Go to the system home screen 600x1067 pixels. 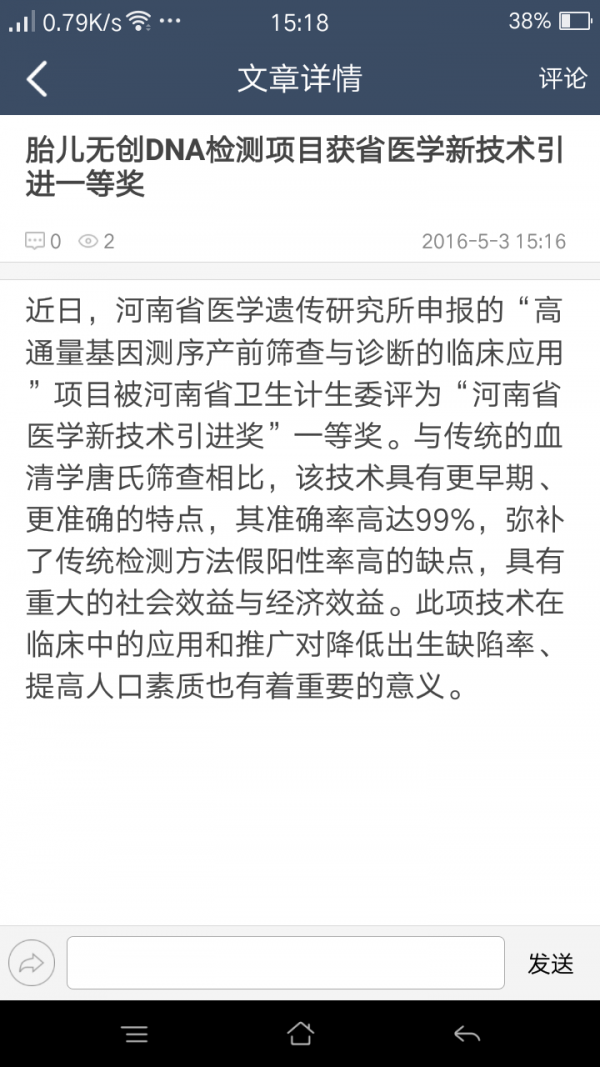(x=300, y=1034)
